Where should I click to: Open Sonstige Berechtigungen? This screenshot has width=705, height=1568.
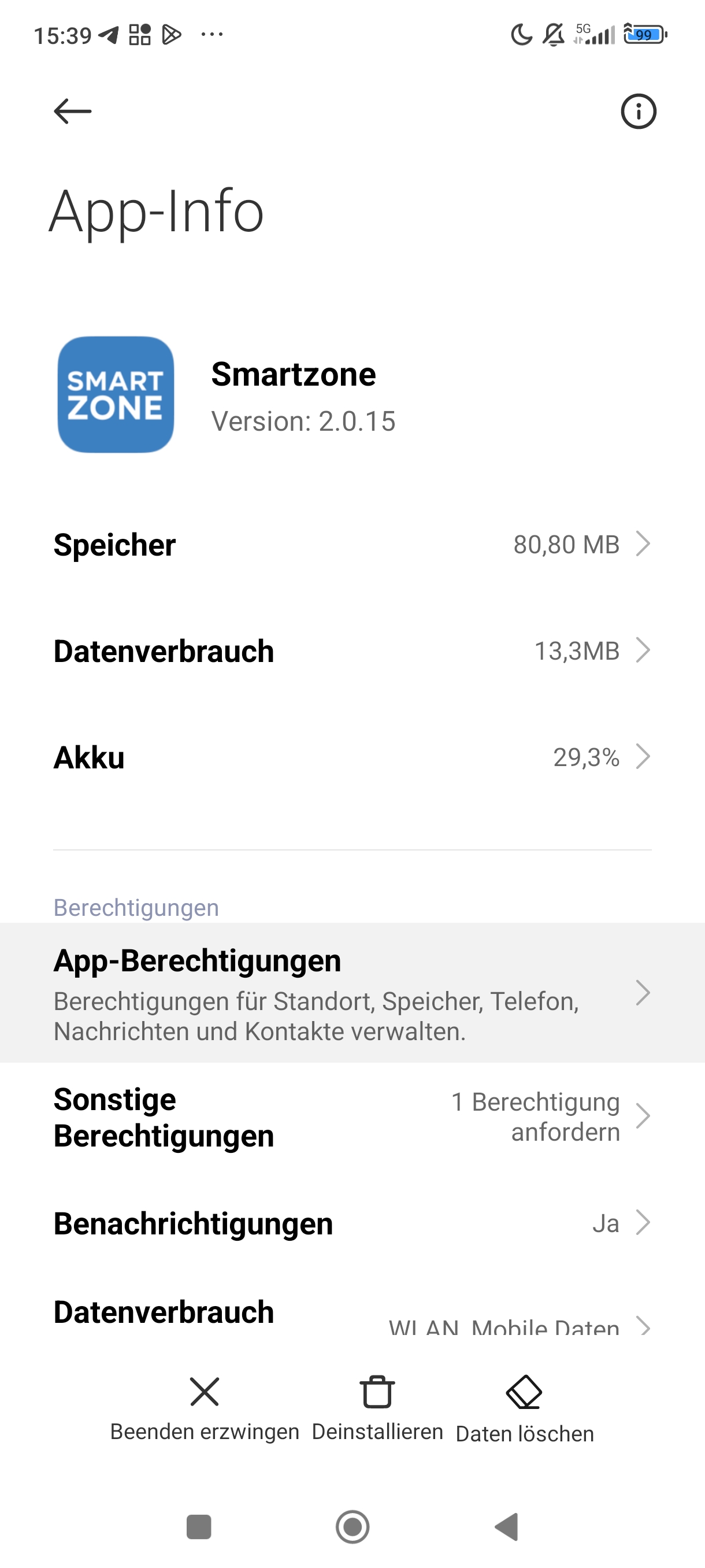(x=352, y=1118)
